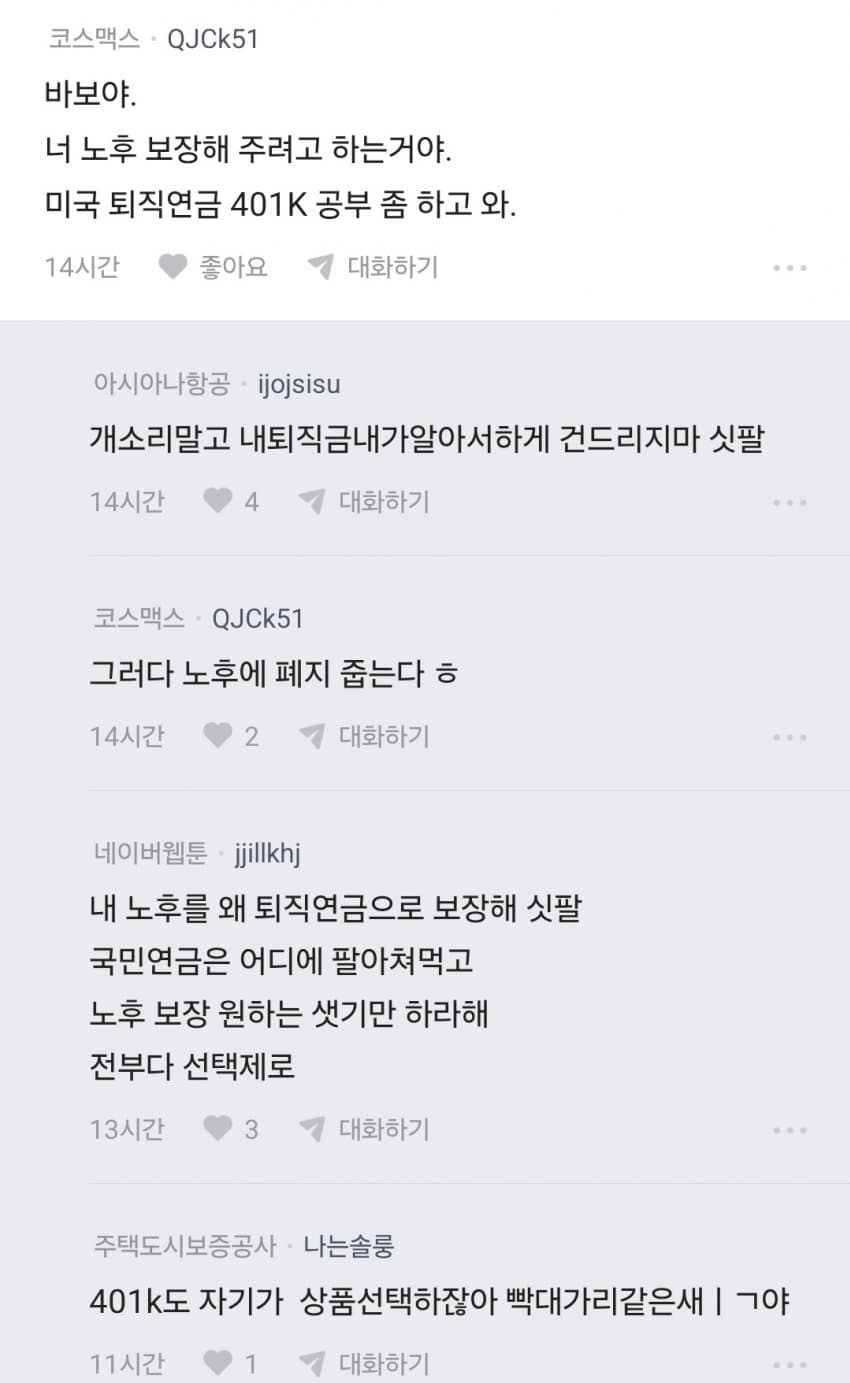This screenshot has width=850, height=1383.
Task: Open the overflow menu on jjillkhj's reply
Action: pyautogui.click(x=789, y=1130)
